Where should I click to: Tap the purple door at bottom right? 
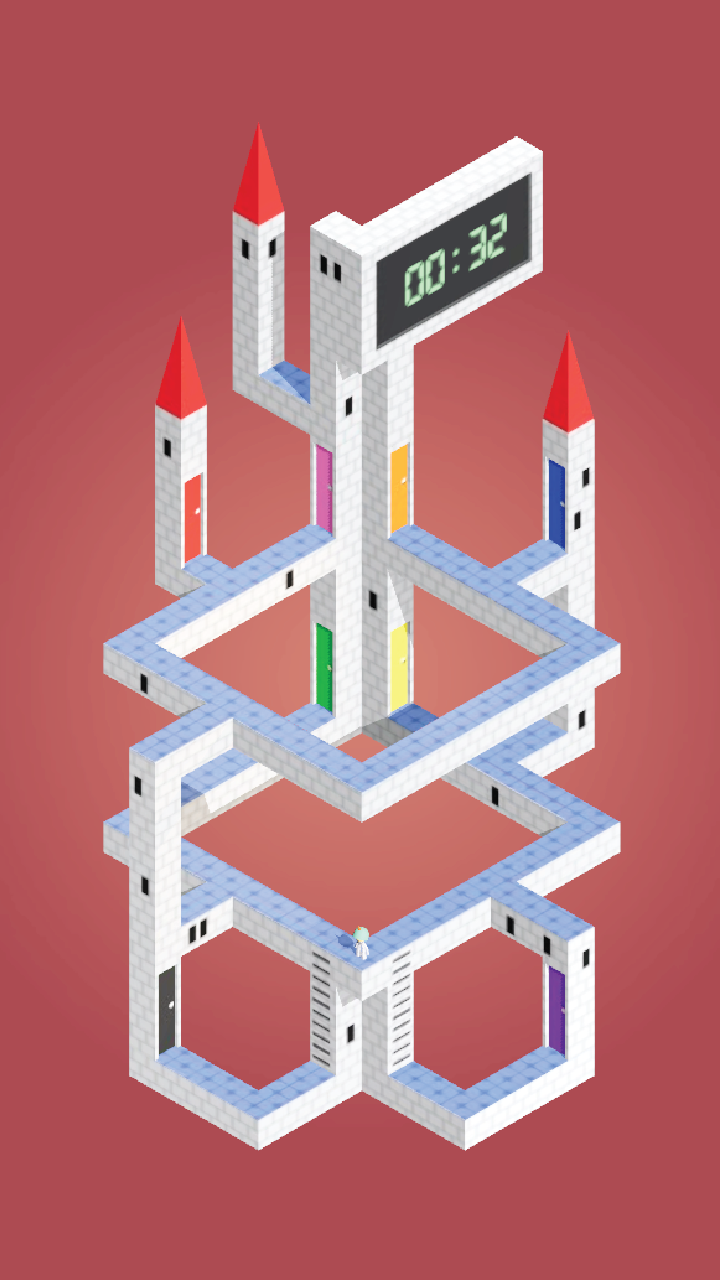556,1010
